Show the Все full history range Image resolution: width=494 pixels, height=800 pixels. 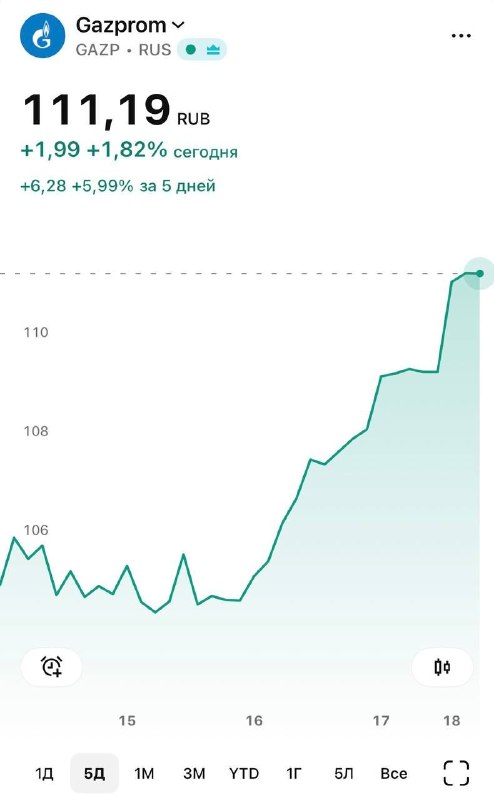click(393, 773)
